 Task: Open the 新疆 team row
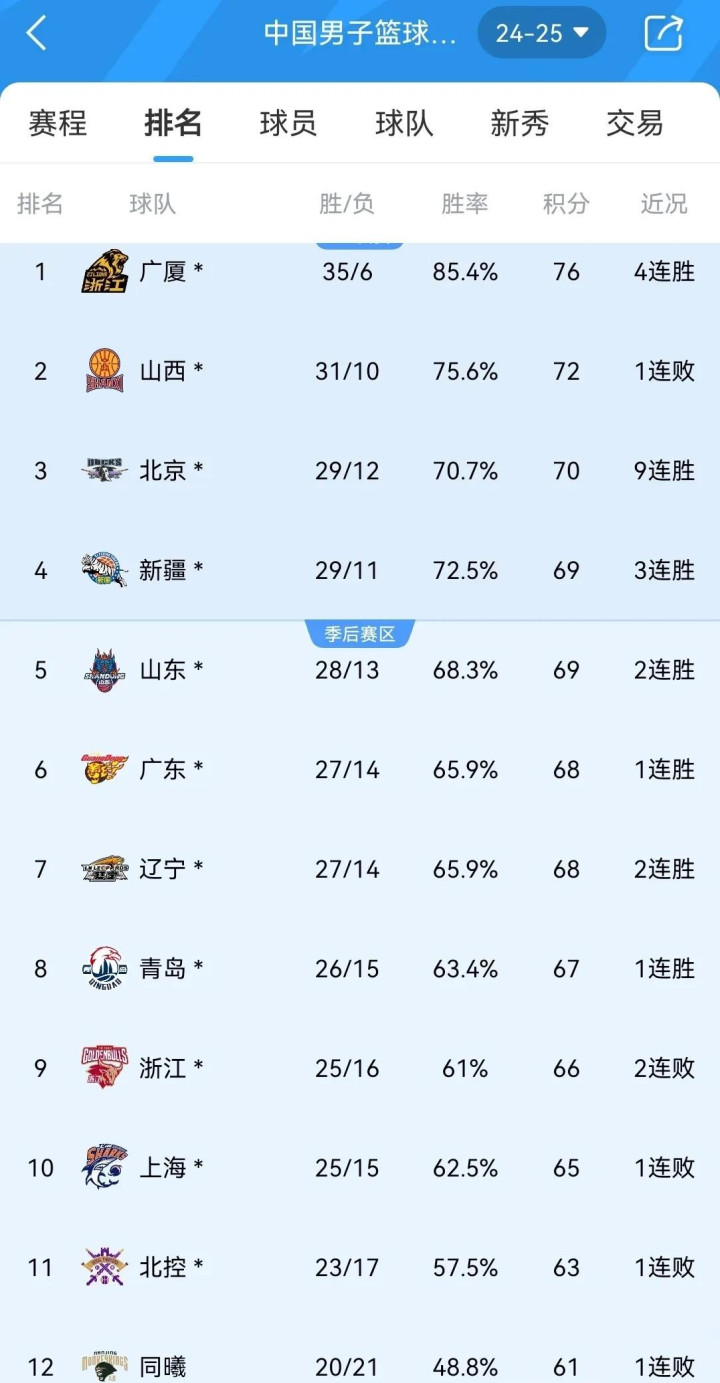(x=163, y=570)
